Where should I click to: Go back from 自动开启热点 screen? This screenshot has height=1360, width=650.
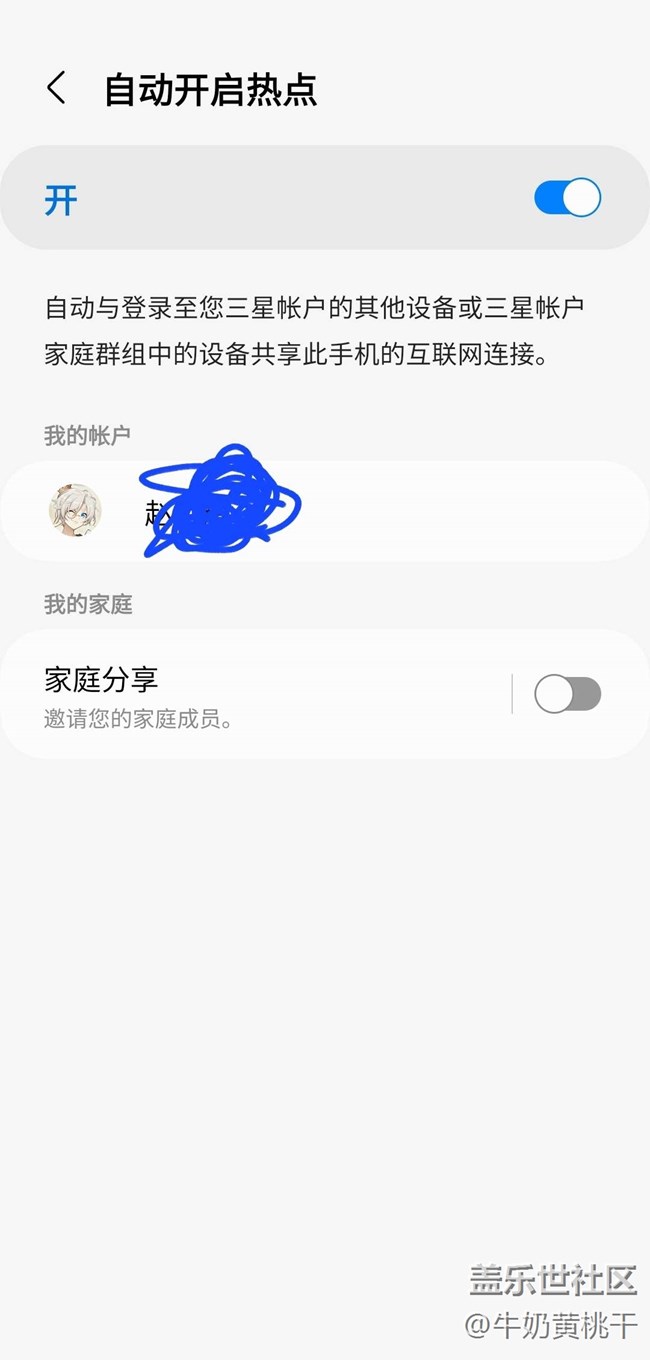point(57,89)
